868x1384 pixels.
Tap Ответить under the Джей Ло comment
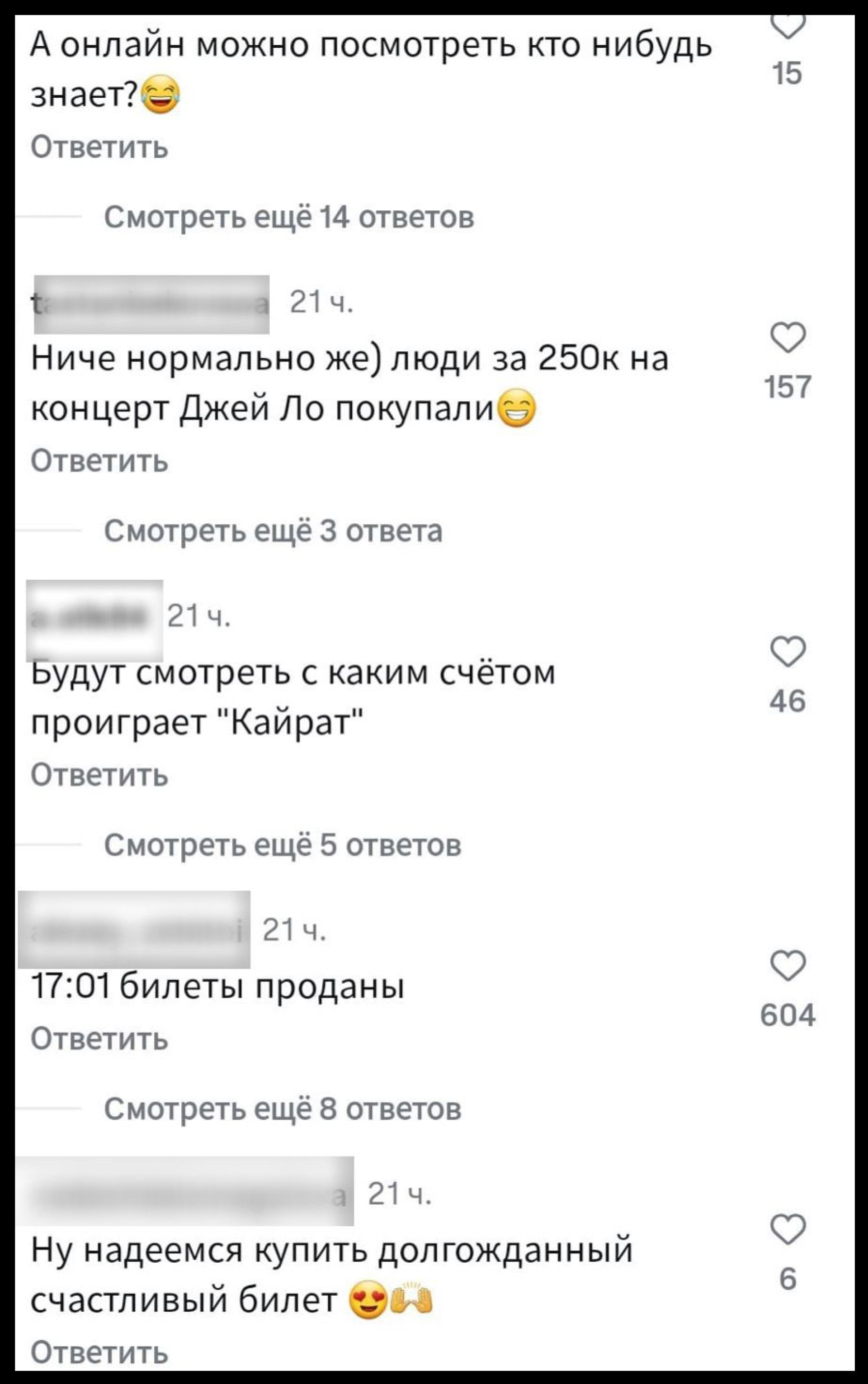(x=99, y=460)
